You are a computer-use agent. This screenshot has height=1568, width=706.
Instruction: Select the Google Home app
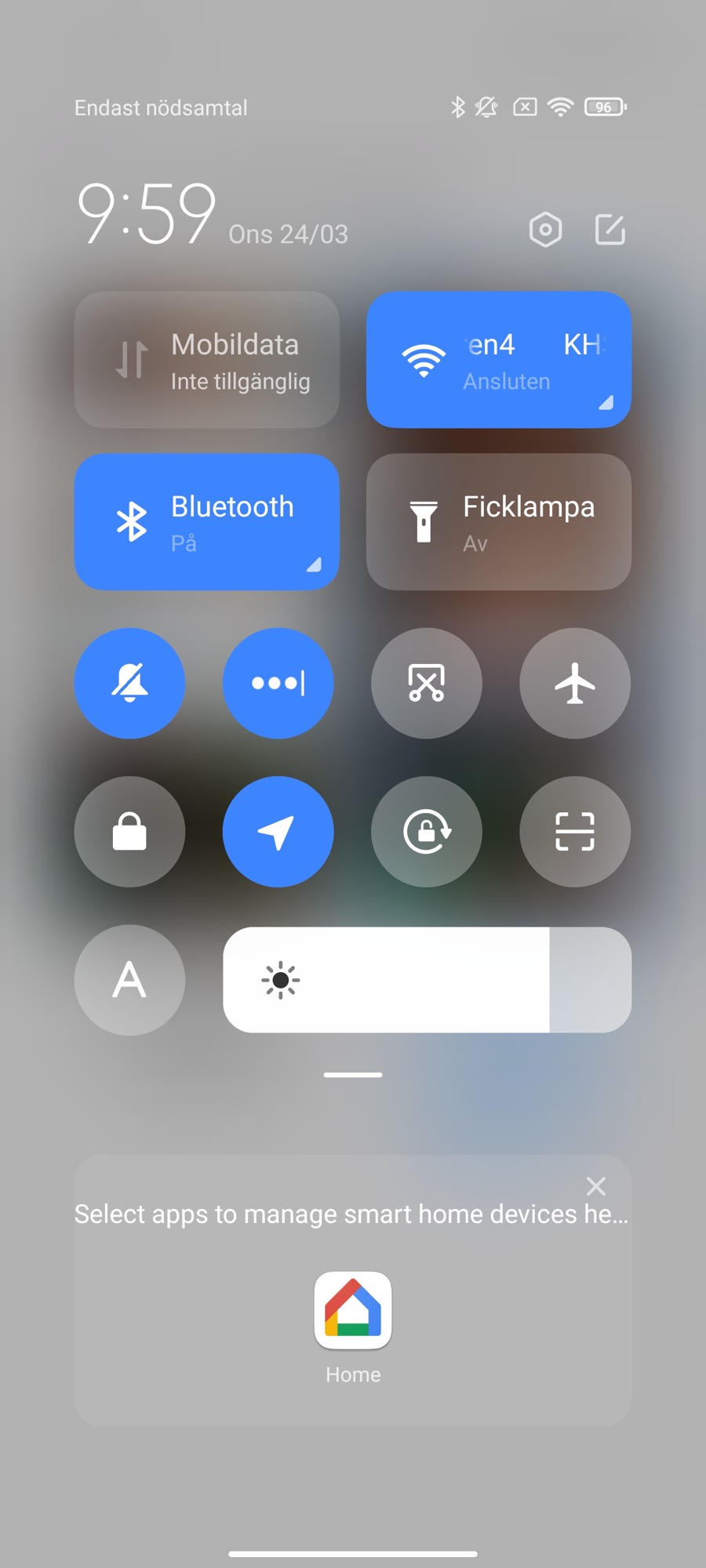point(353,1311)
